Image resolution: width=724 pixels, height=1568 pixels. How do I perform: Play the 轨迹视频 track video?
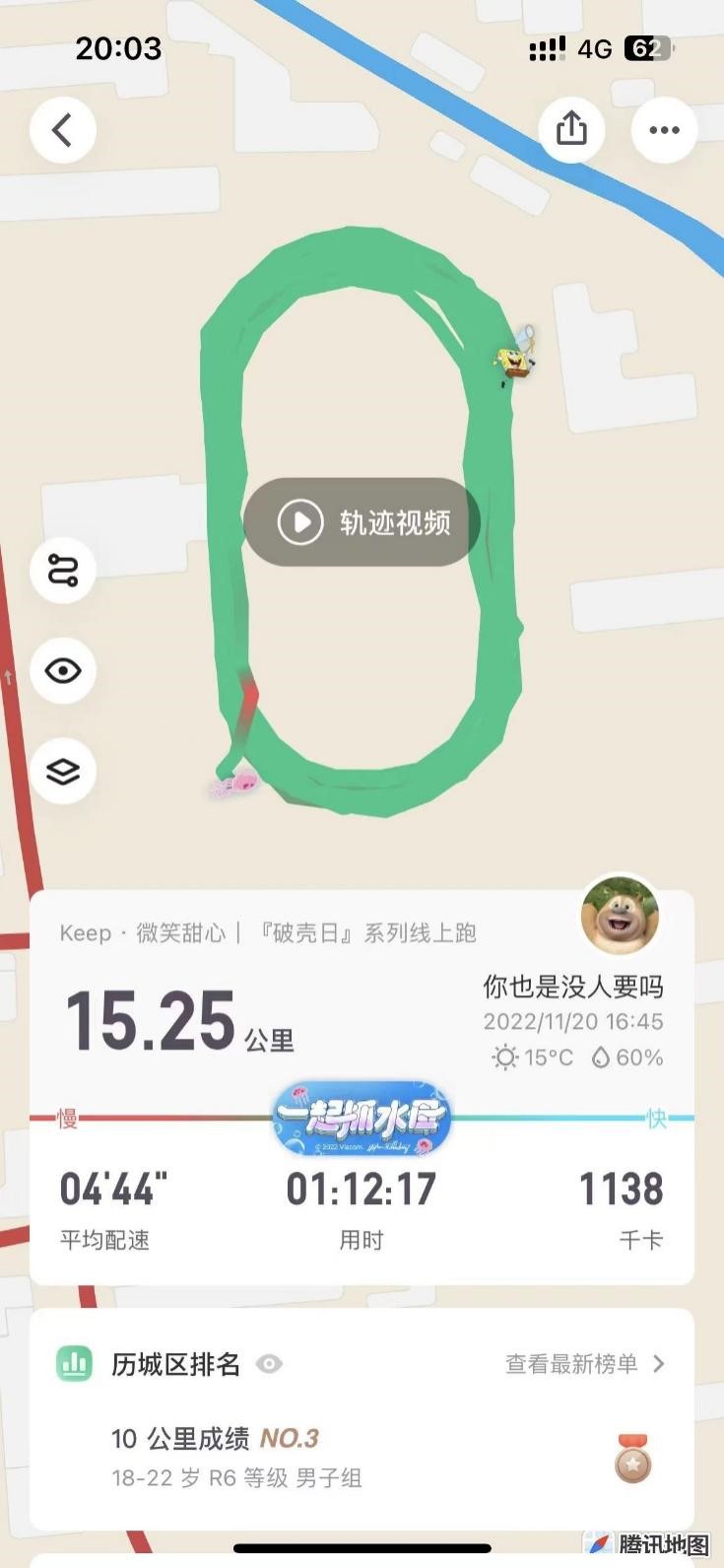pyautogui.click(x=362, y=522)
